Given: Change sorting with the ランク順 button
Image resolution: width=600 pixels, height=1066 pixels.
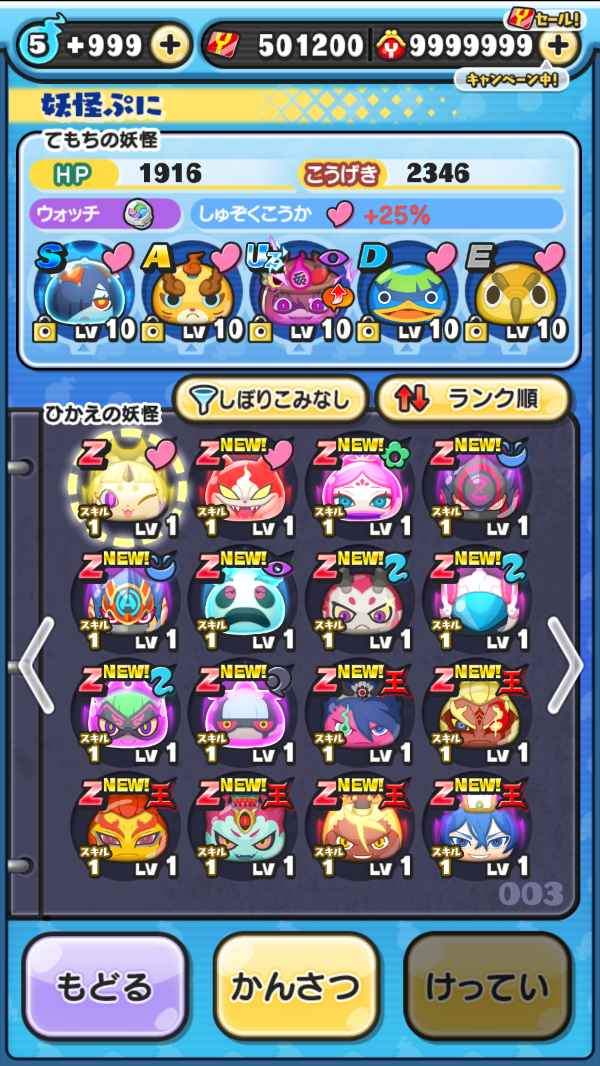Looking at the screenshot, I should click(x=472, y=401).
